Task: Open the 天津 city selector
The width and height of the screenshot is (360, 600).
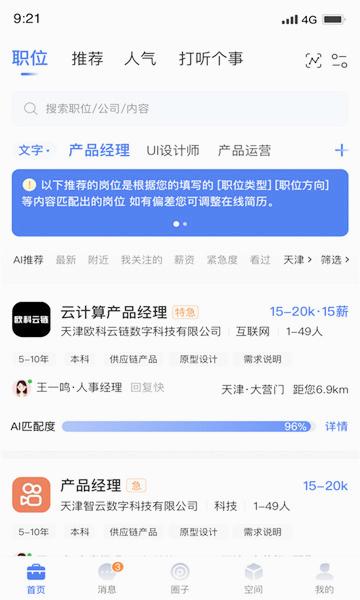Action: 297,260
